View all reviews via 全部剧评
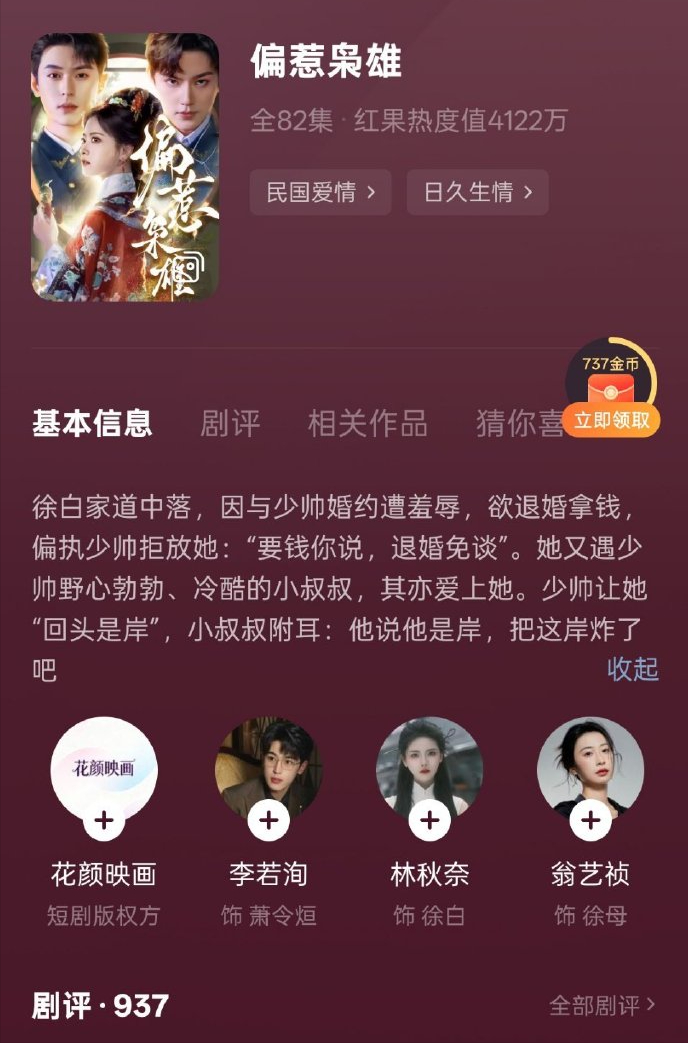The image size is (688, 1043). pyautogui.click(x=602, y=1005)
